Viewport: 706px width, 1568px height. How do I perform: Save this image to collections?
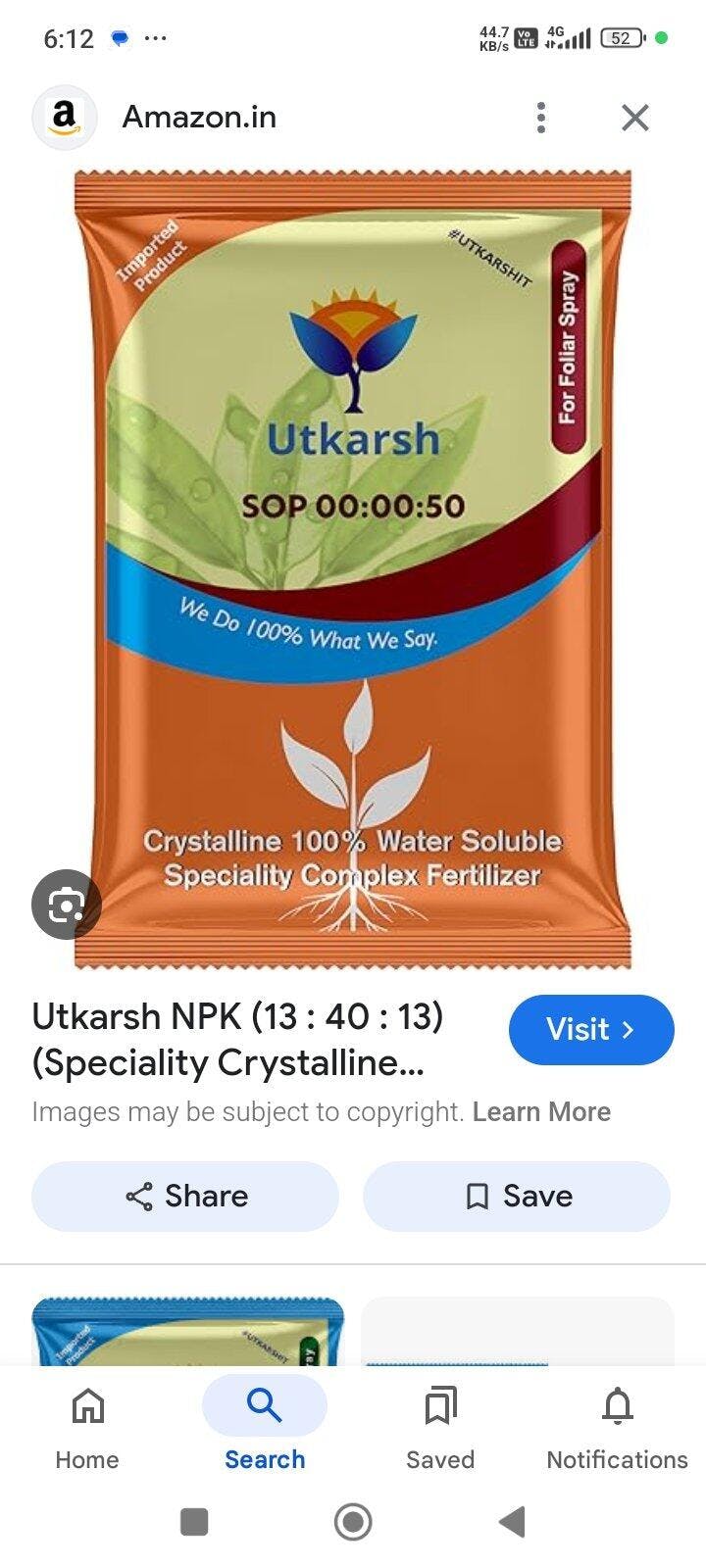coord(517,1196)
